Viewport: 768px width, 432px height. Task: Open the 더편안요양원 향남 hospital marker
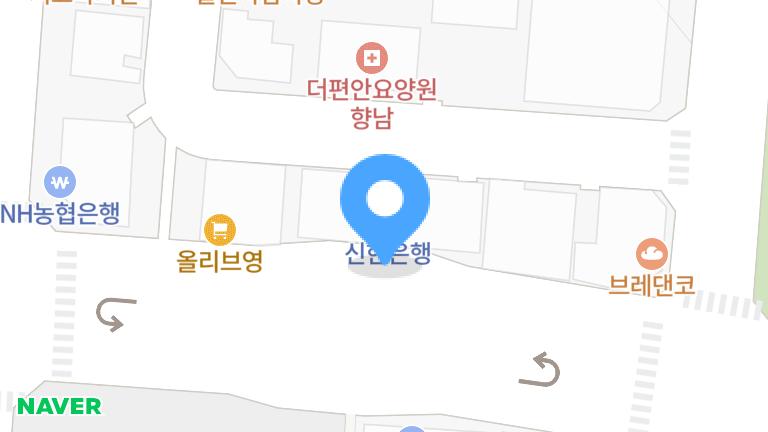coord(372,58)
